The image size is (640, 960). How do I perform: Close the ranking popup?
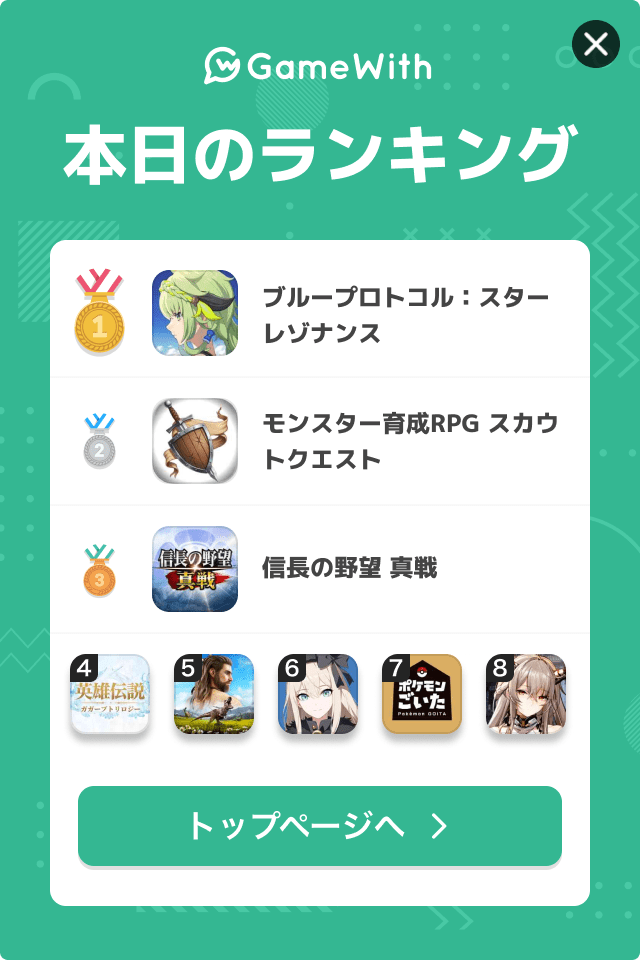(595, 44)
